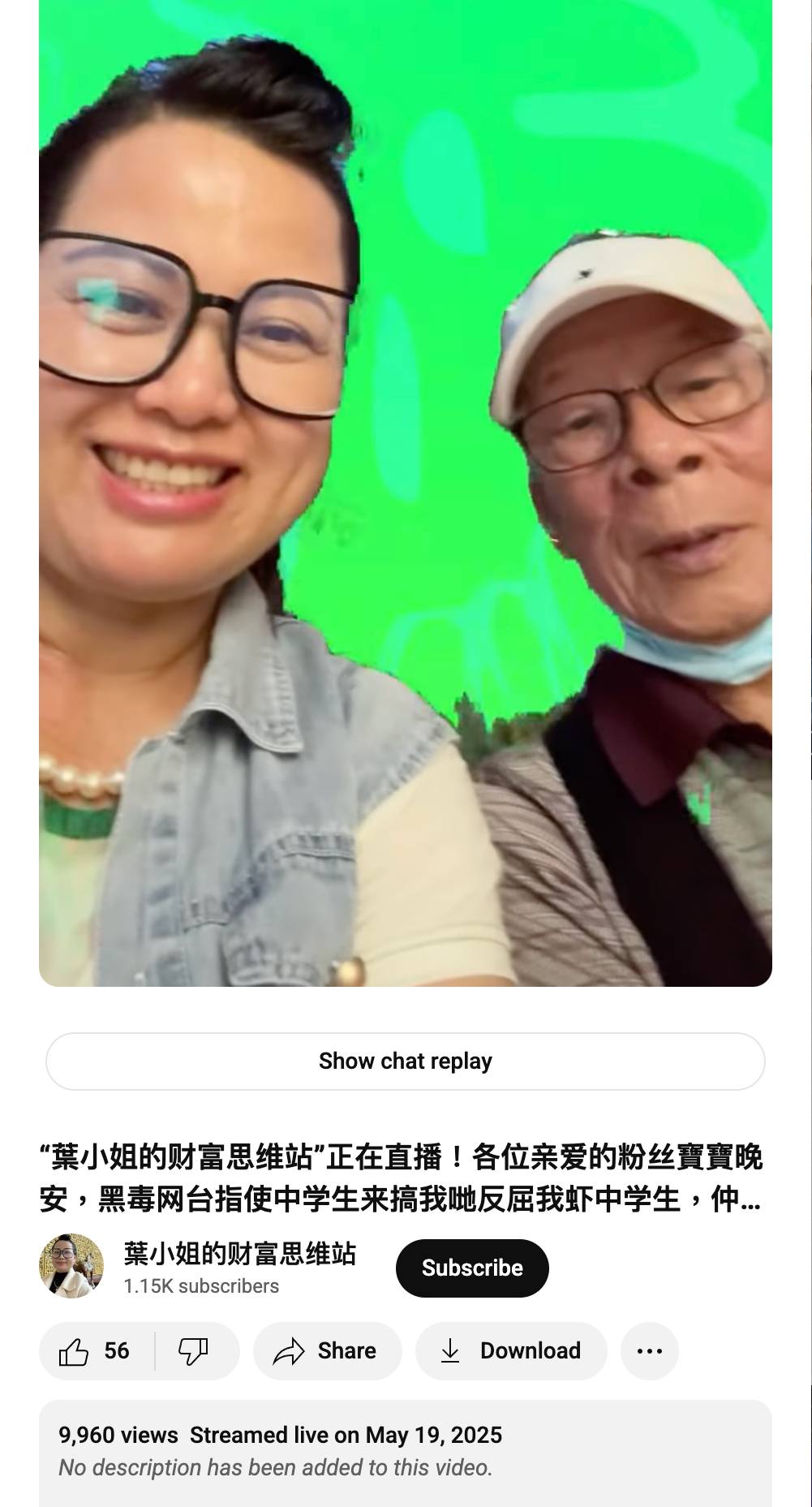
Task: Download the video
Action: pos(511,1351)
